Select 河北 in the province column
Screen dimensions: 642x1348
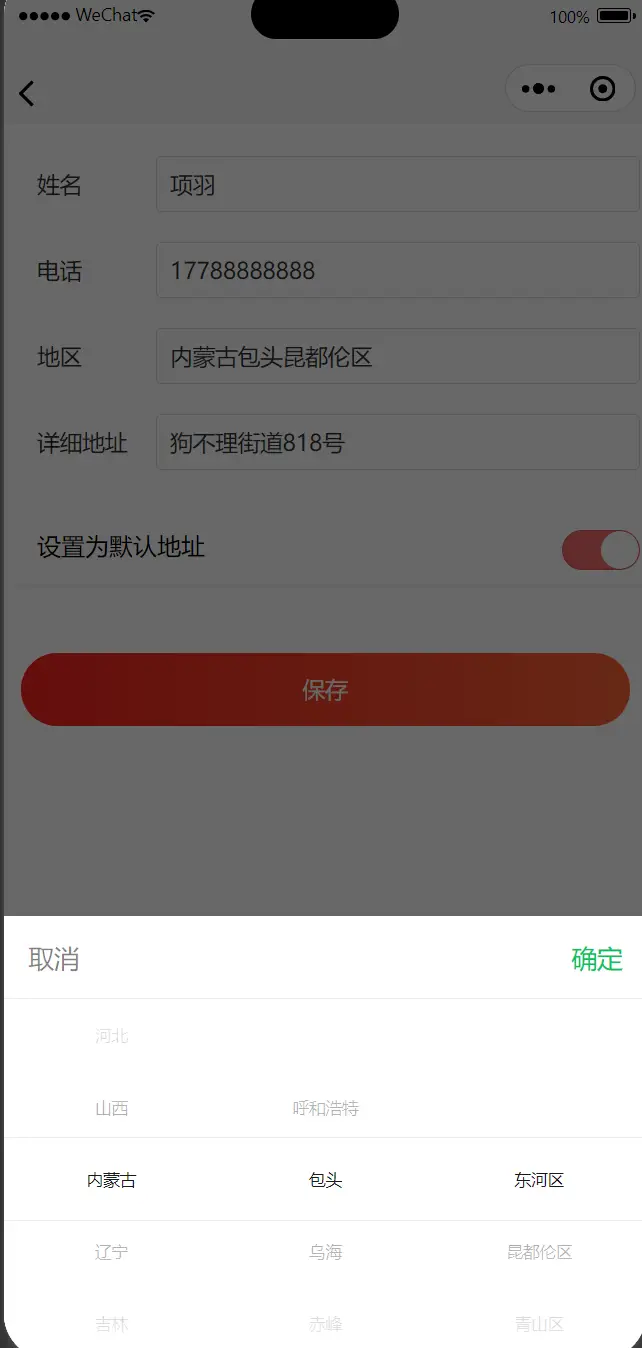click(112, 1036)
